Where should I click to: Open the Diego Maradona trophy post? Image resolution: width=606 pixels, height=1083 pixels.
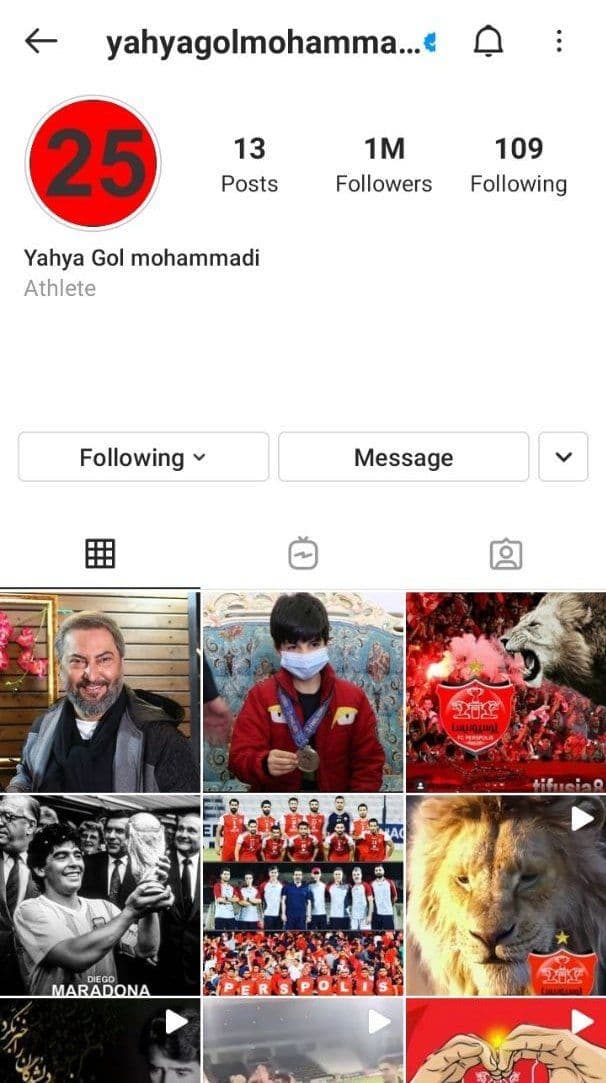tap(100, 896)
